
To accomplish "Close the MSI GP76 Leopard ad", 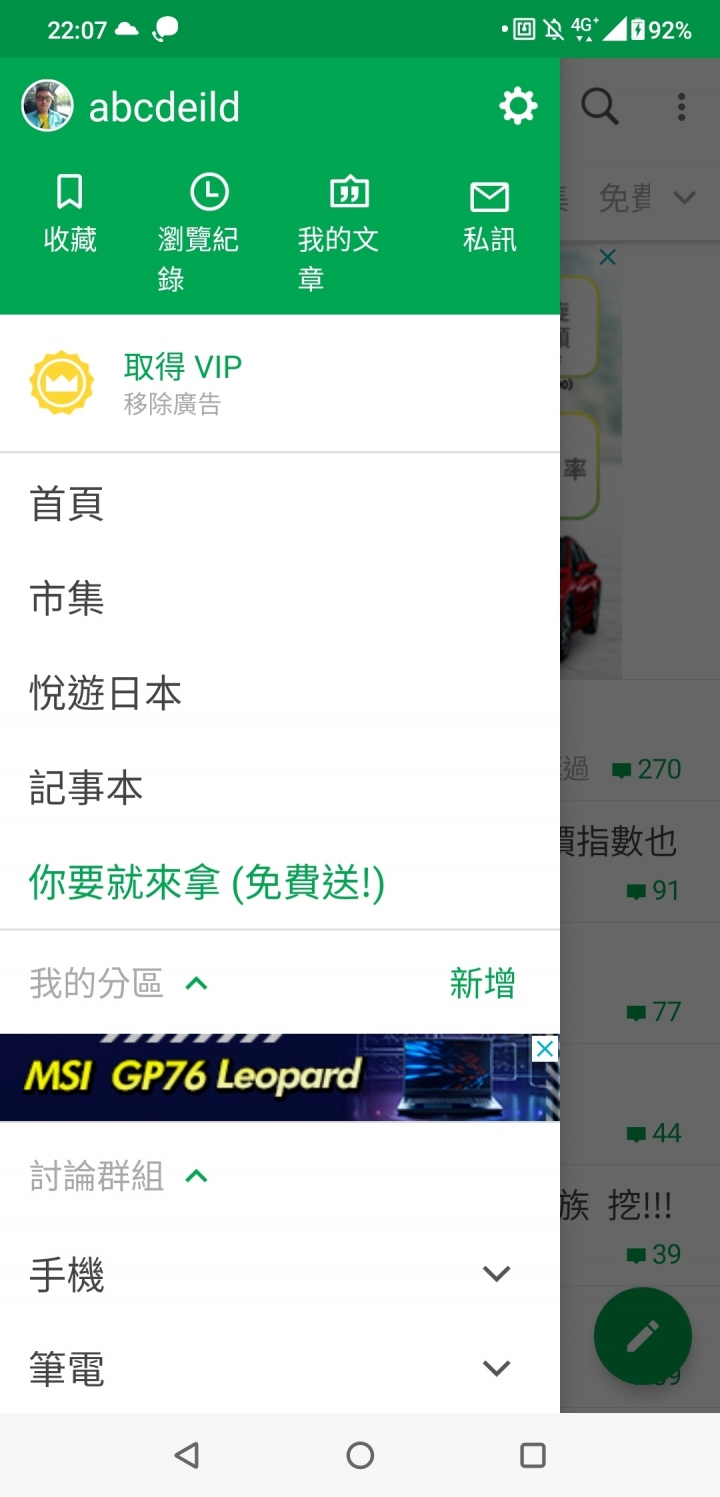I will 545,1049.
